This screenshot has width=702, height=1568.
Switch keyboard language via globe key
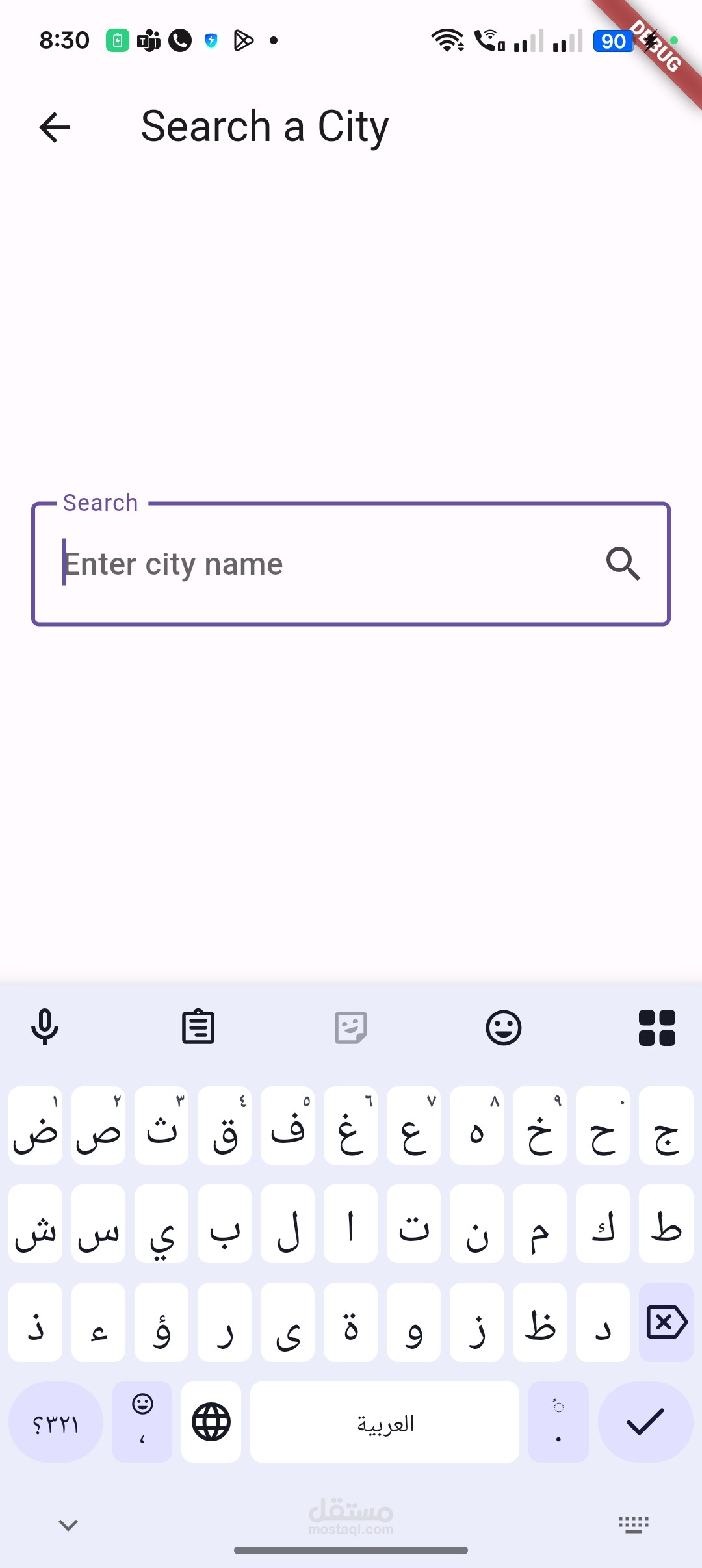pos(211,1422)
